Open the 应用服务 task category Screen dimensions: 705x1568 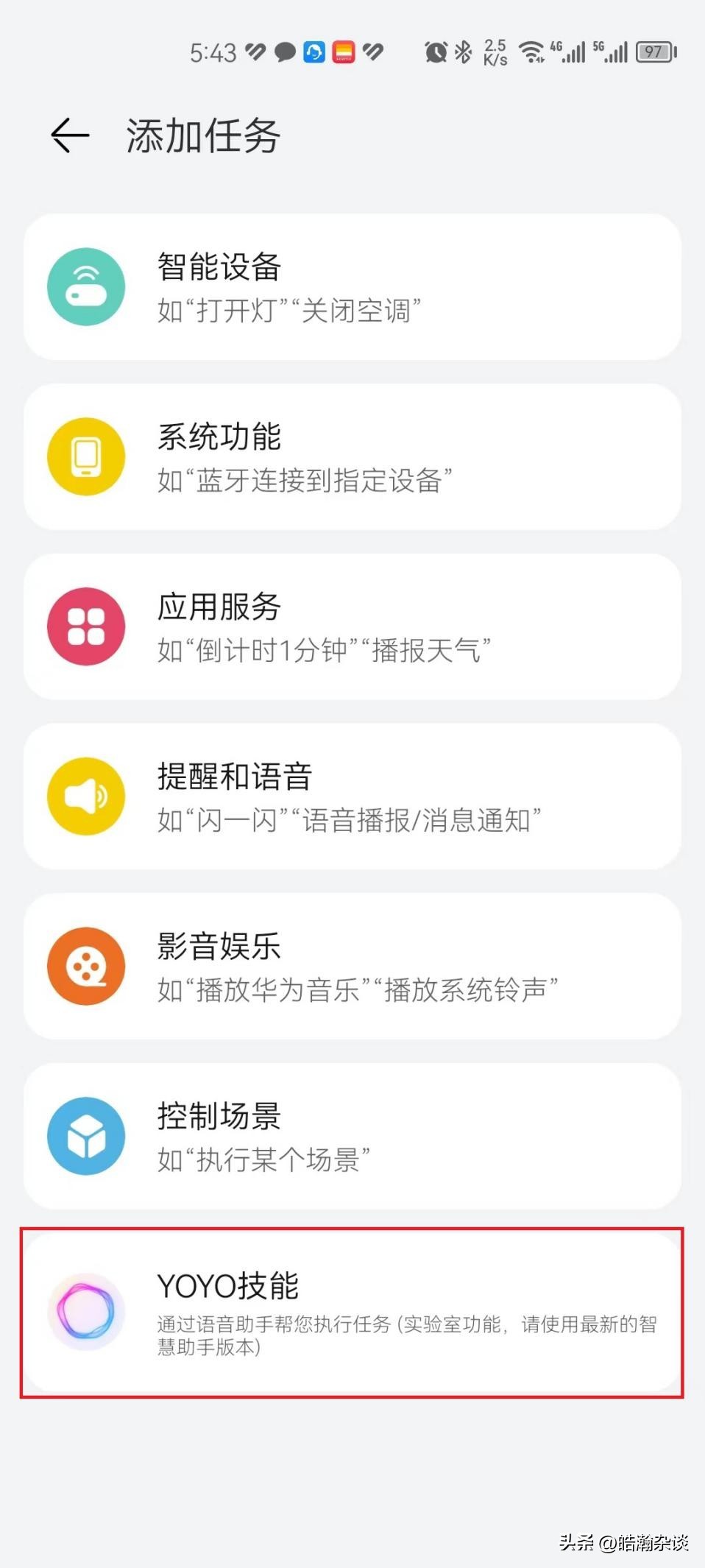pos(352,626)
